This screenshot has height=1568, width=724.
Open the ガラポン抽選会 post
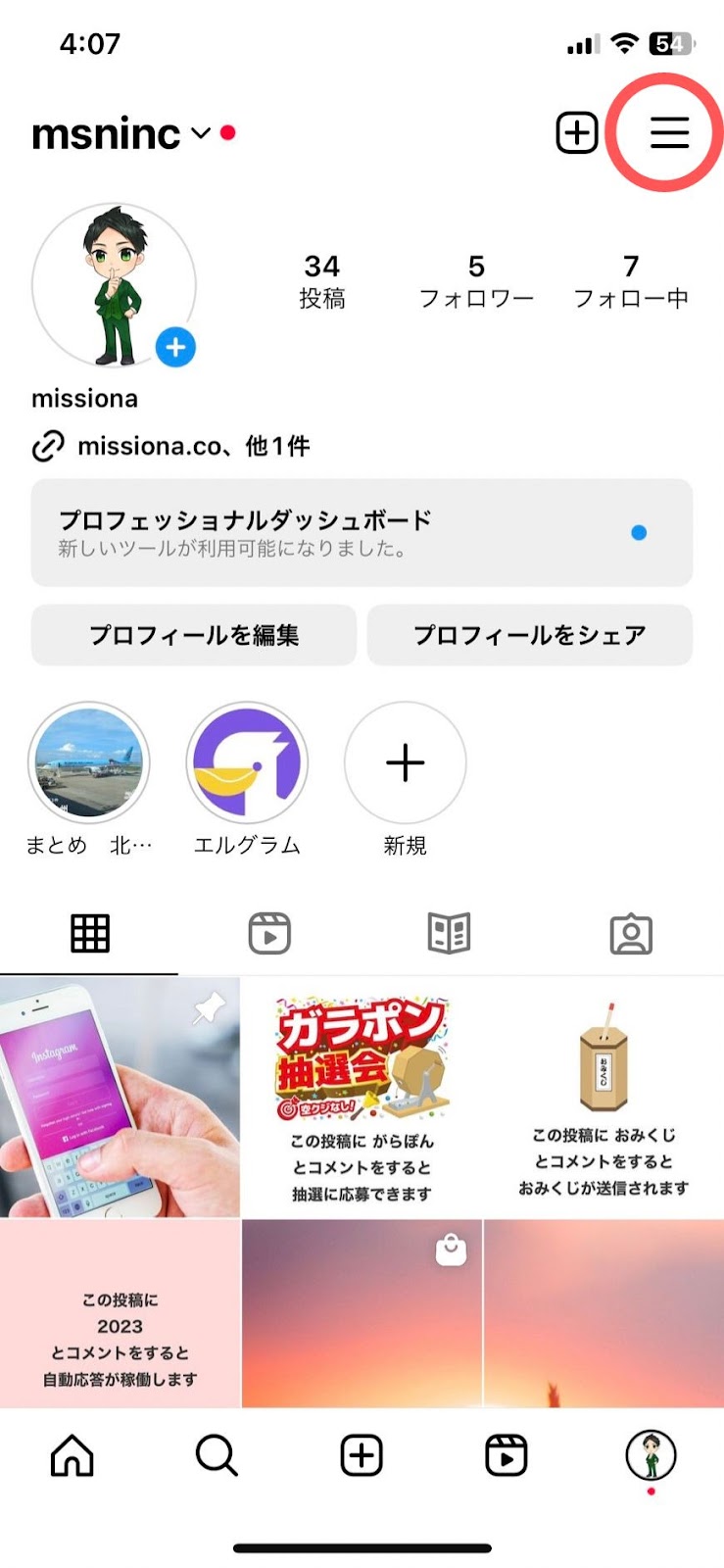pos(362,1096)
